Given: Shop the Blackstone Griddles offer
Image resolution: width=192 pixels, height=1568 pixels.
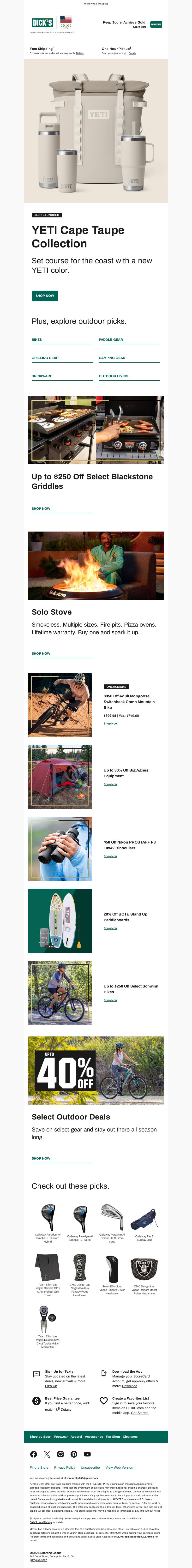Looking at the screenshot, I should tap(41, 508).
